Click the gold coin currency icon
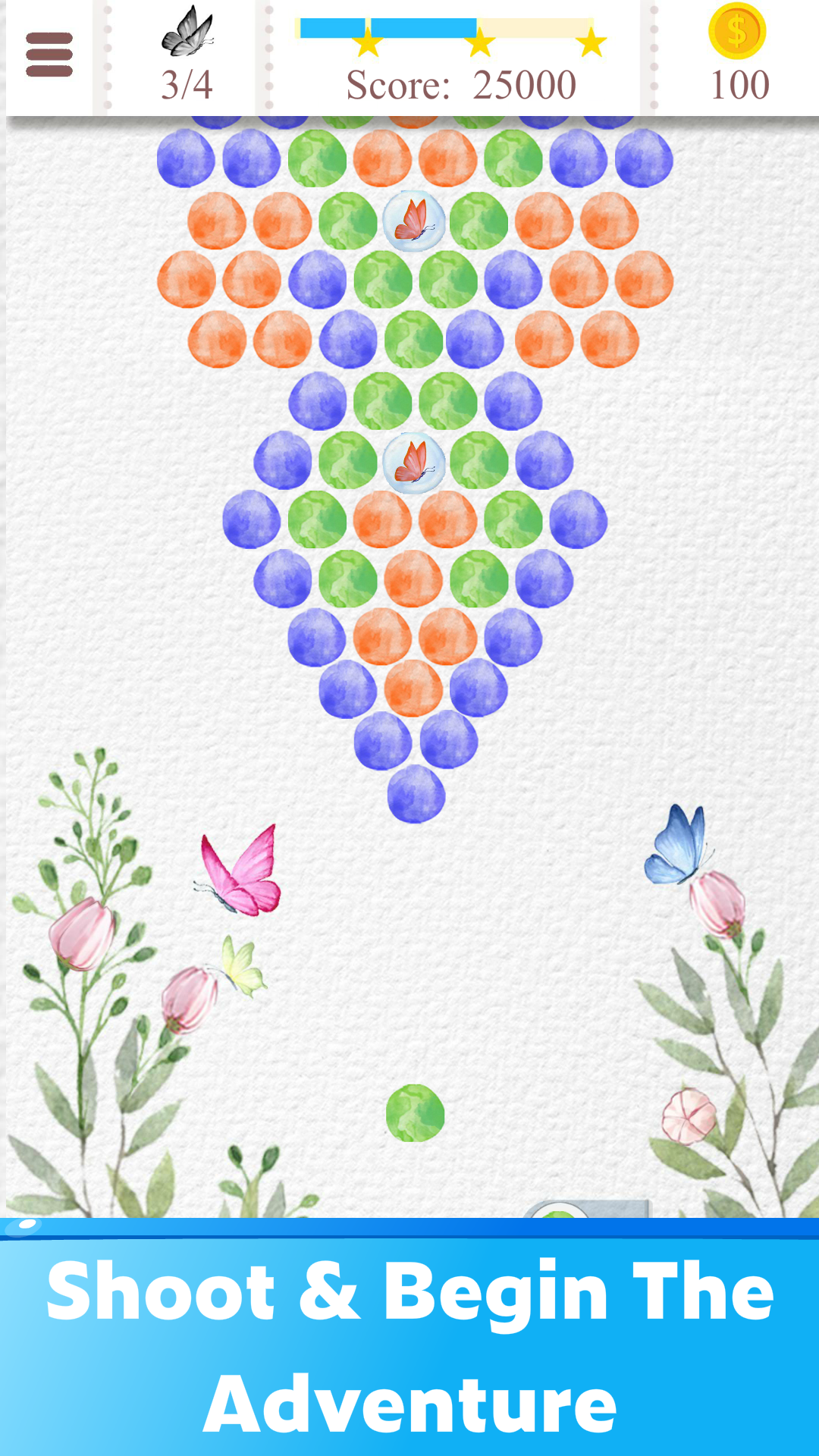The image size is (819, 1456). [x=737, y=32]
